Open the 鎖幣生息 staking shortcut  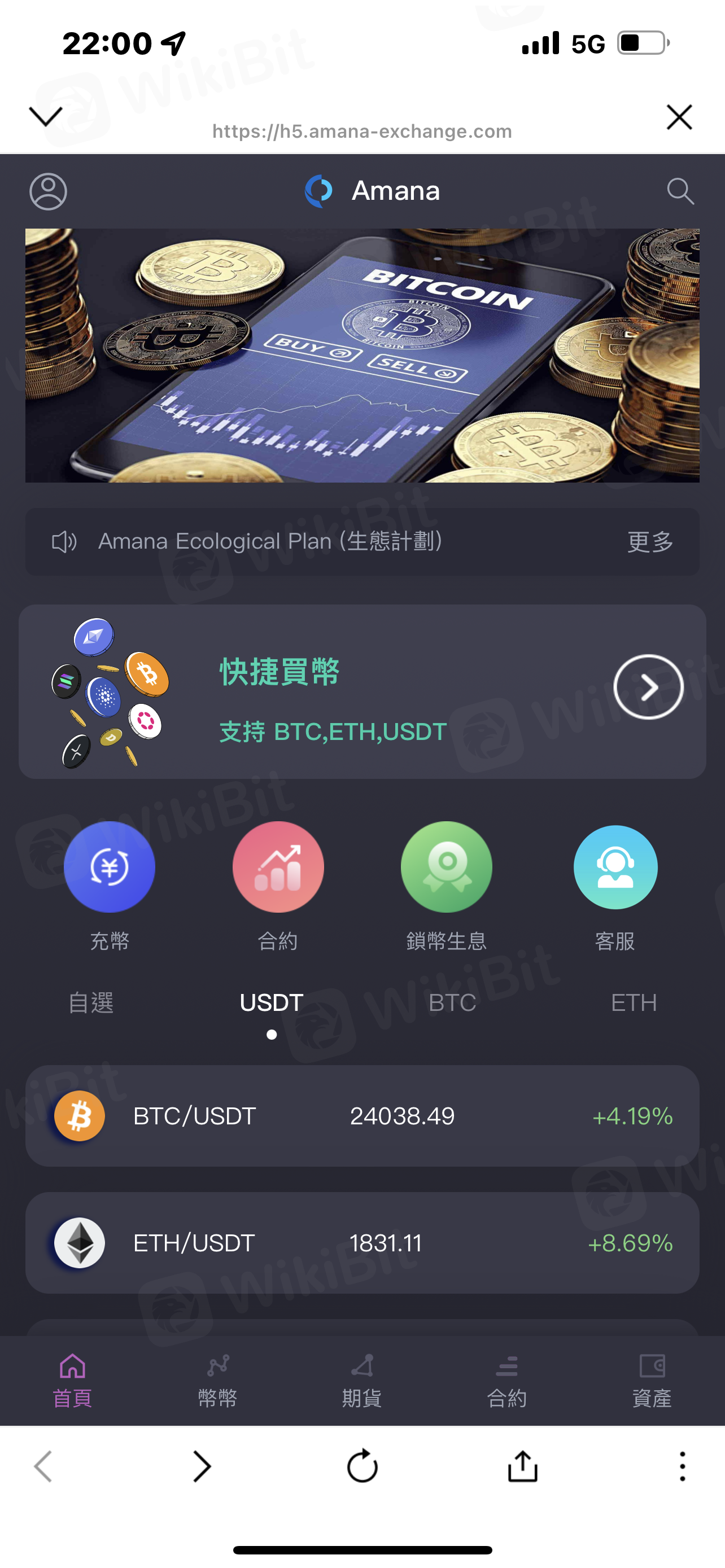pyautogui.click(x=446, y=868)
